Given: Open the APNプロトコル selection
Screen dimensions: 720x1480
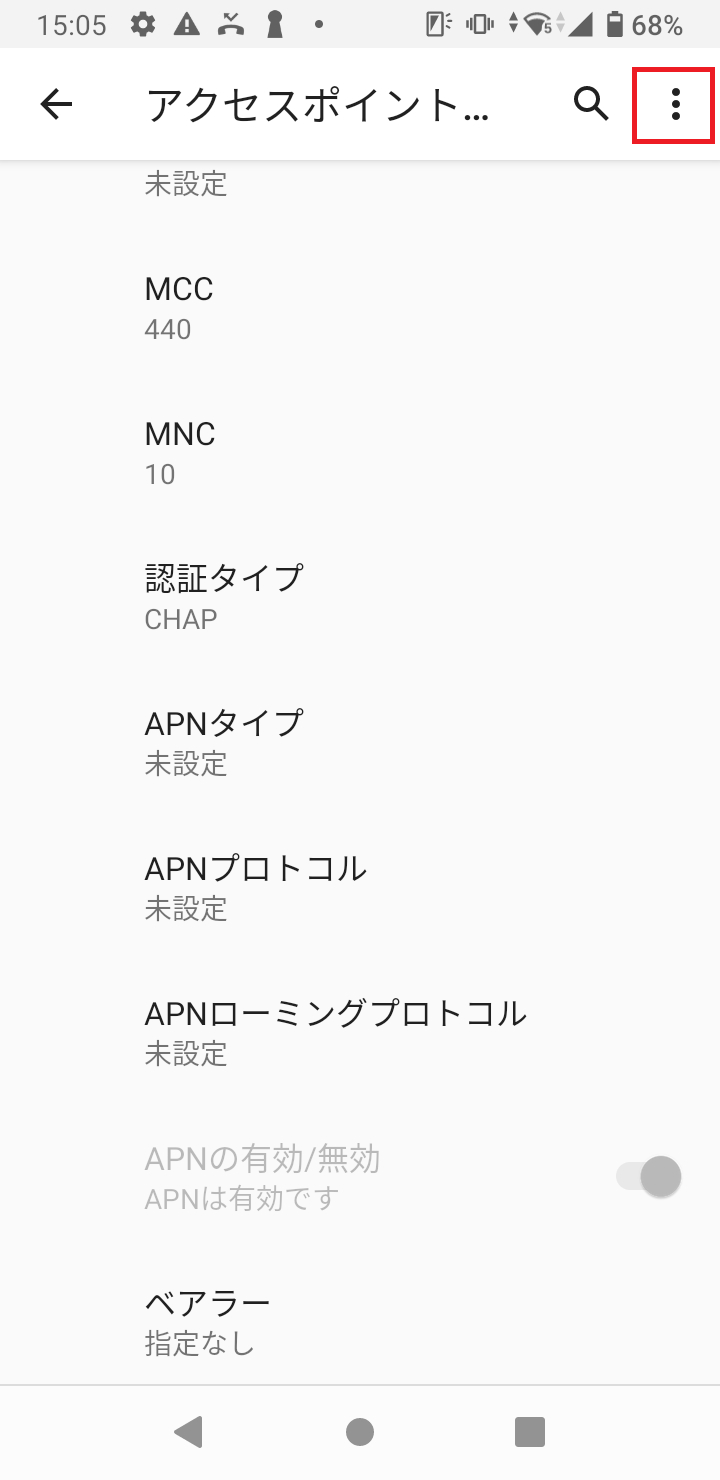Looking at the screenshot, I should pyautogui.click(x=360, y=887).
